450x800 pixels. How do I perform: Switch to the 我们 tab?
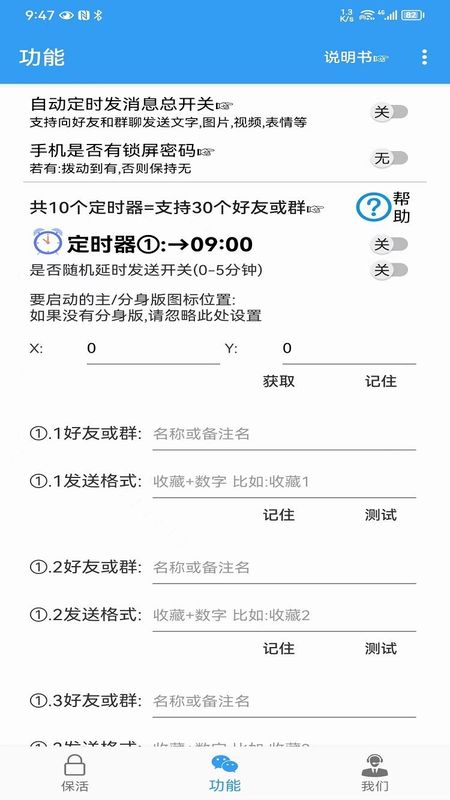(374, 773)
